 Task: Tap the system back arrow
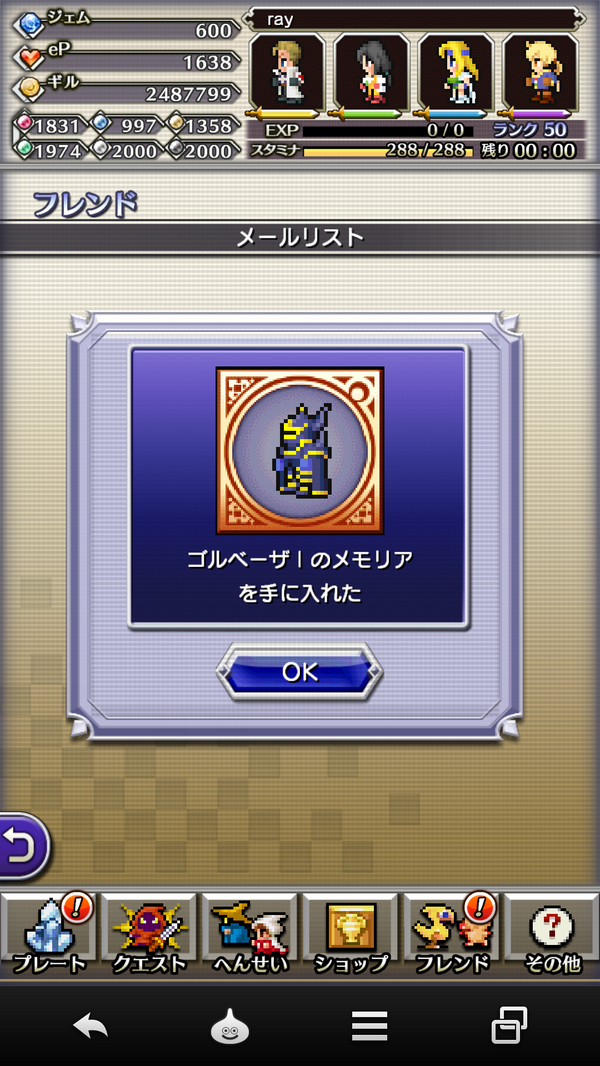point(90,1026)
